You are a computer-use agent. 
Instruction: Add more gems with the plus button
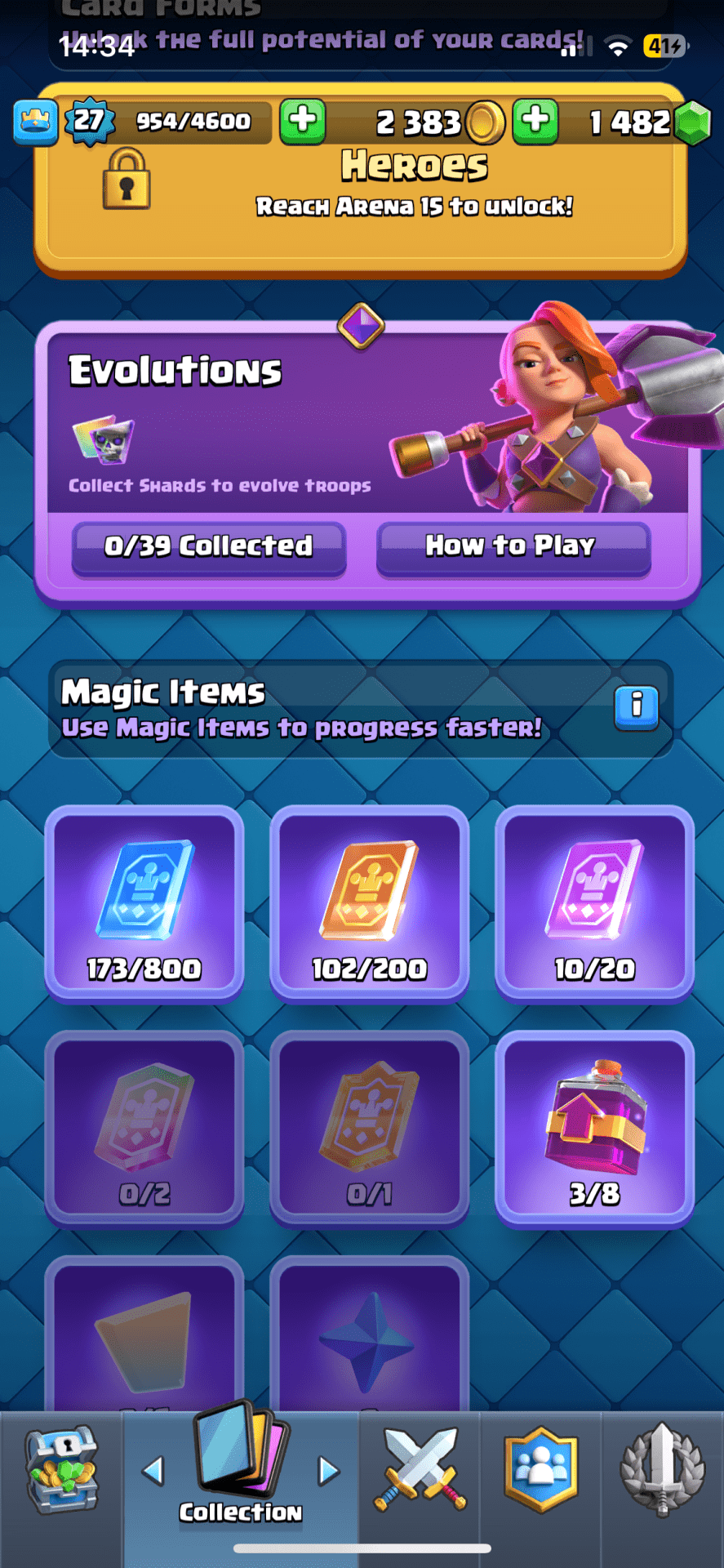pyautogui.click(x=535, y=121)
